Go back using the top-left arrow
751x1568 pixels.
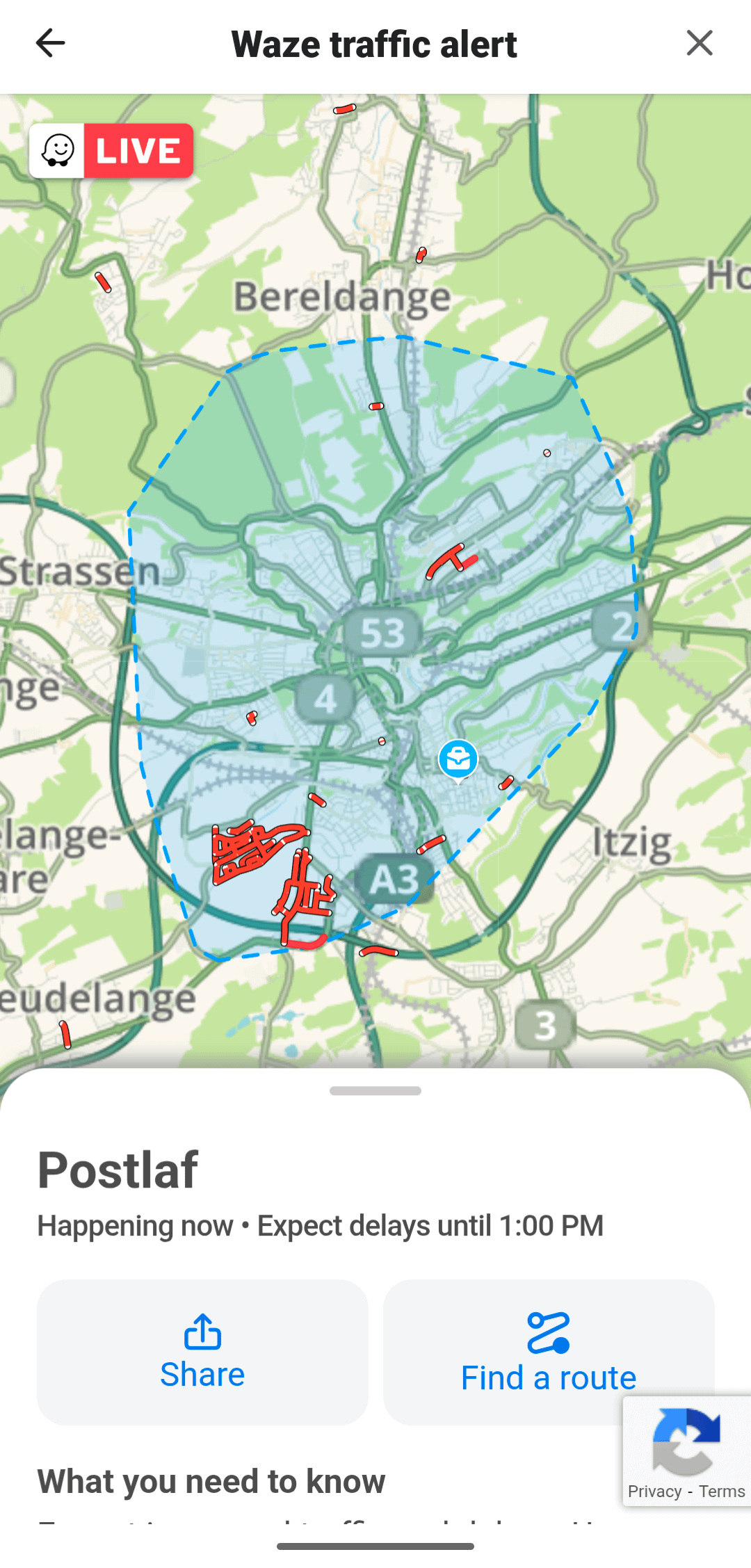coord(50,43)
